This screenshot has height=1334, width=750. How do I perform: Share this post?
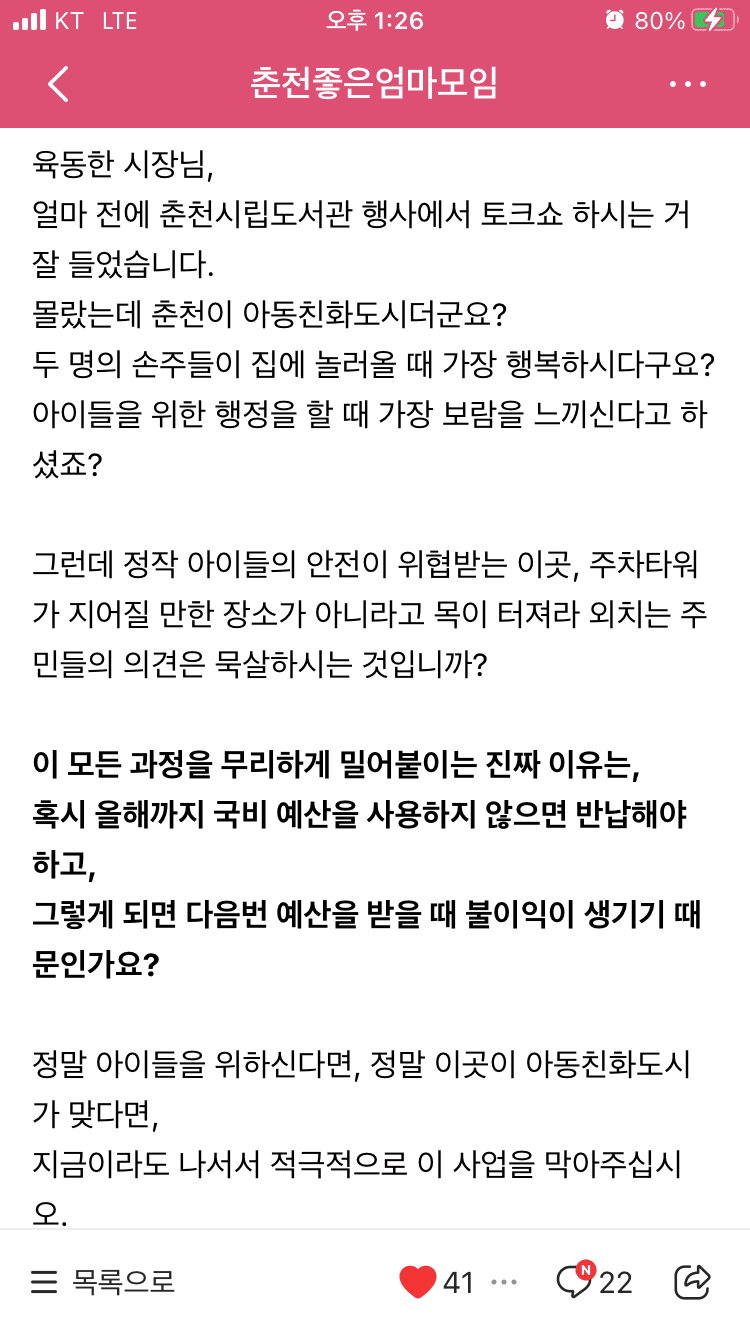coord(693,1280)
